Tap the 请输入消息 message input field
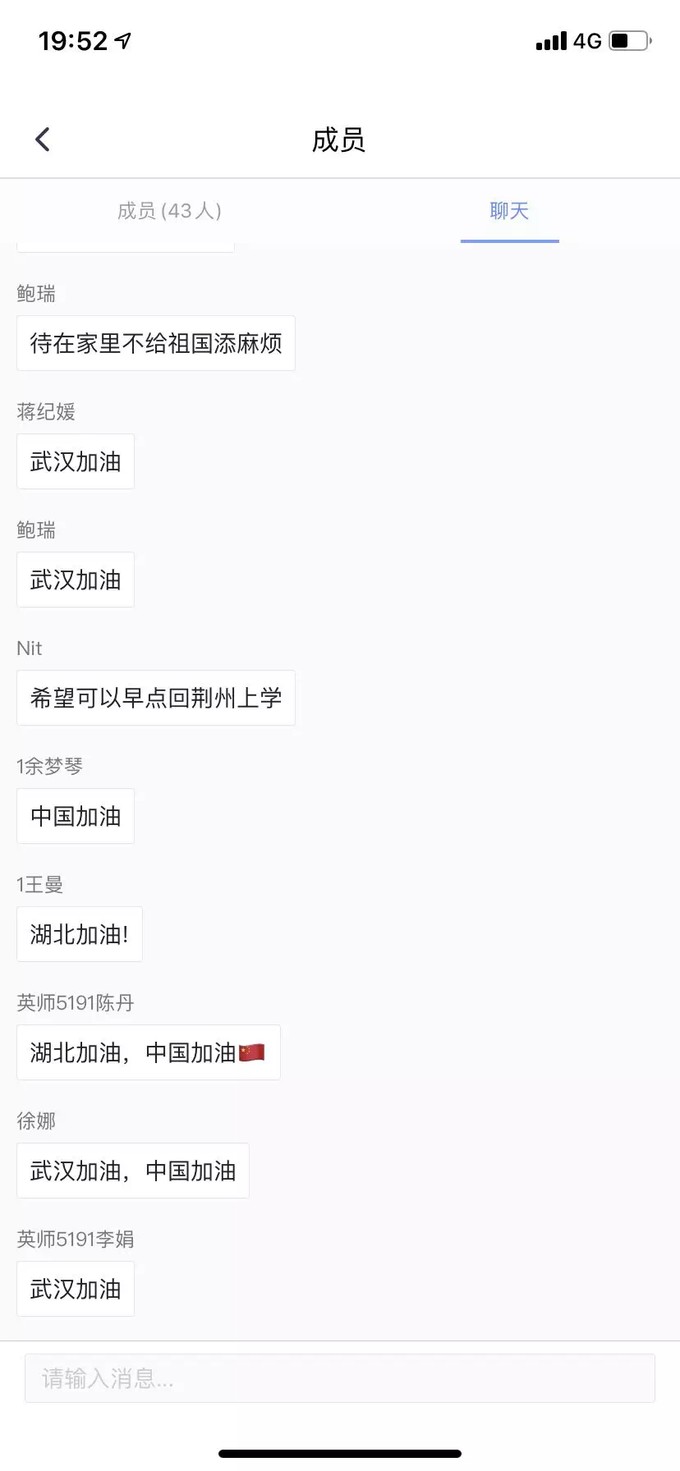680x1471 pixels. [x=340, y=1379]
